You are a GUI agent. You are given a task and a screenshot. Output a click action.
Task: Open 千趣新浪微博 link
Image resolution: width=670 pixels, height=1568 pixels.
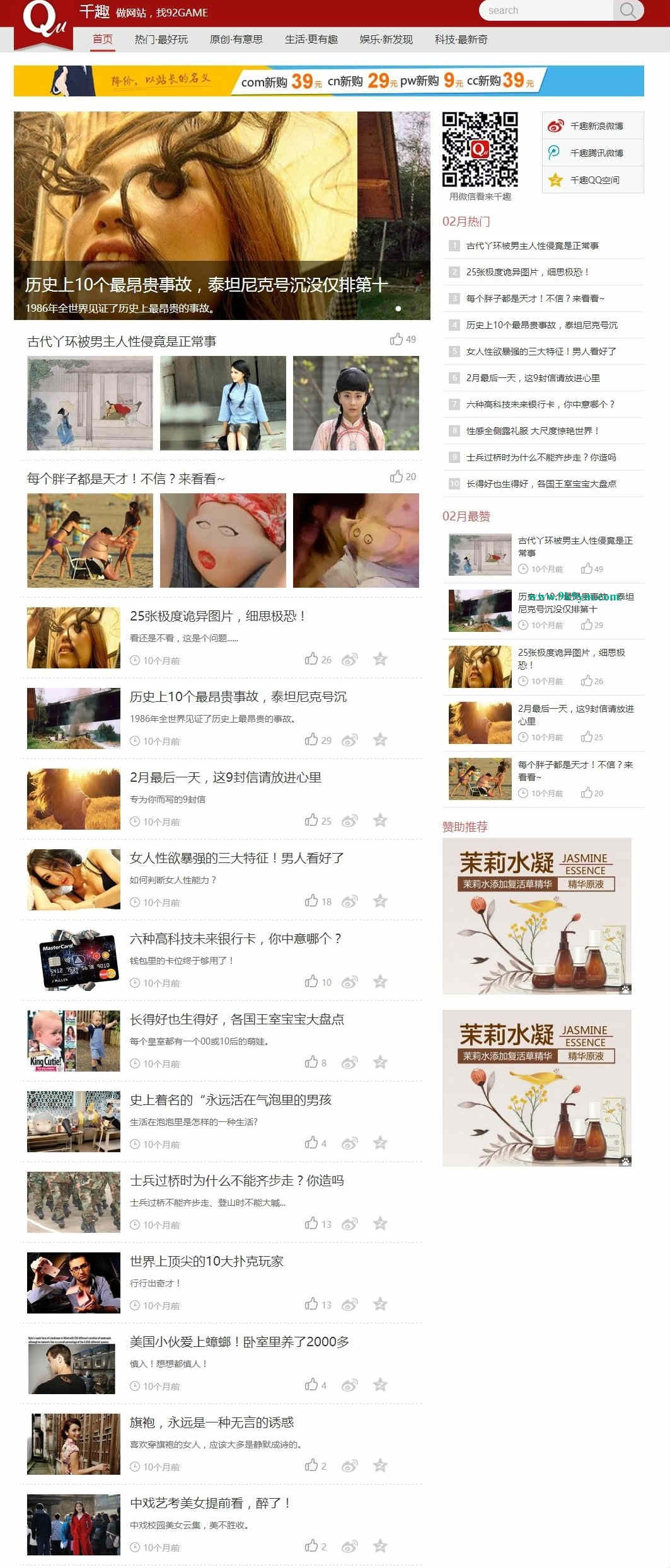(592, 126)
